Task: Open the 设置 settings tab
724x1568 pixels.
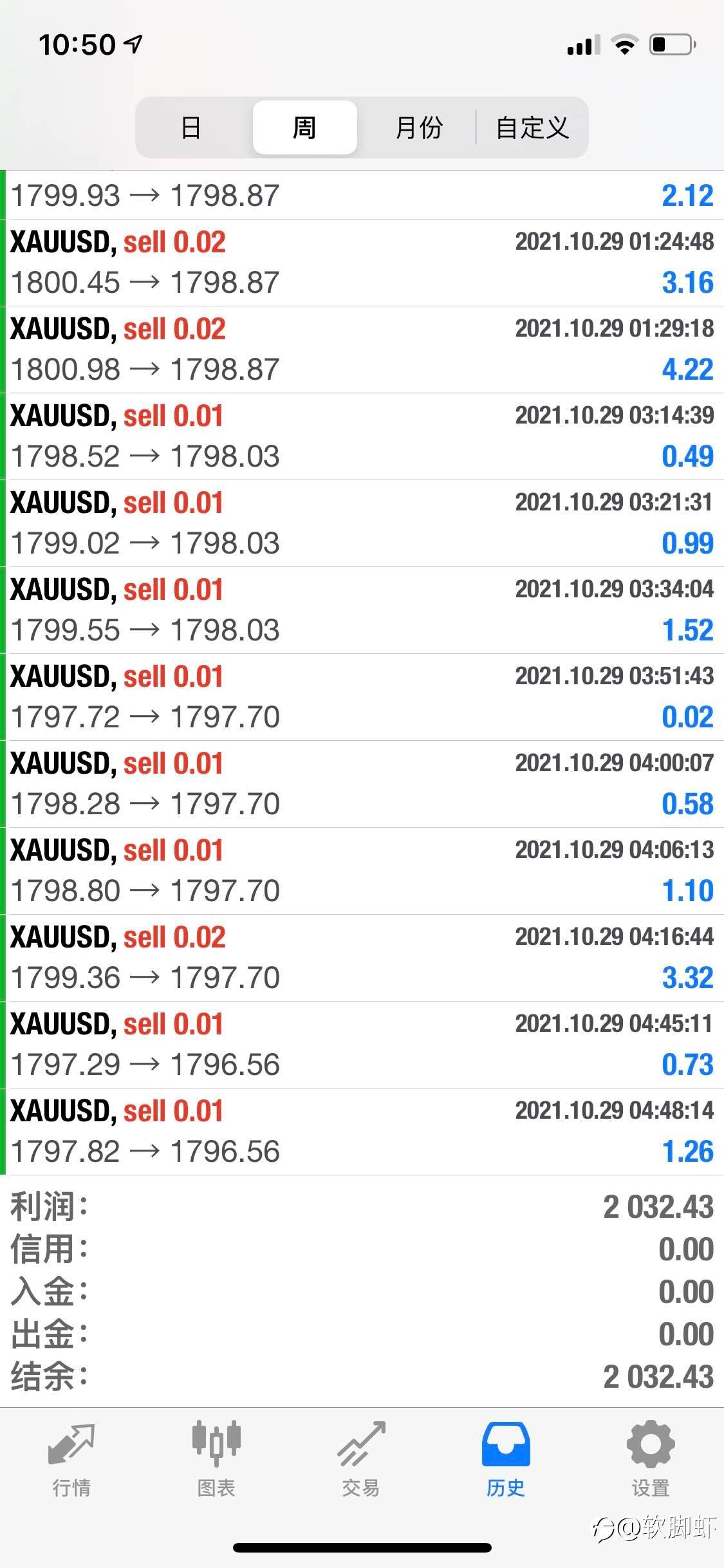Action: pyautogui.click(x=651, y=1460)
